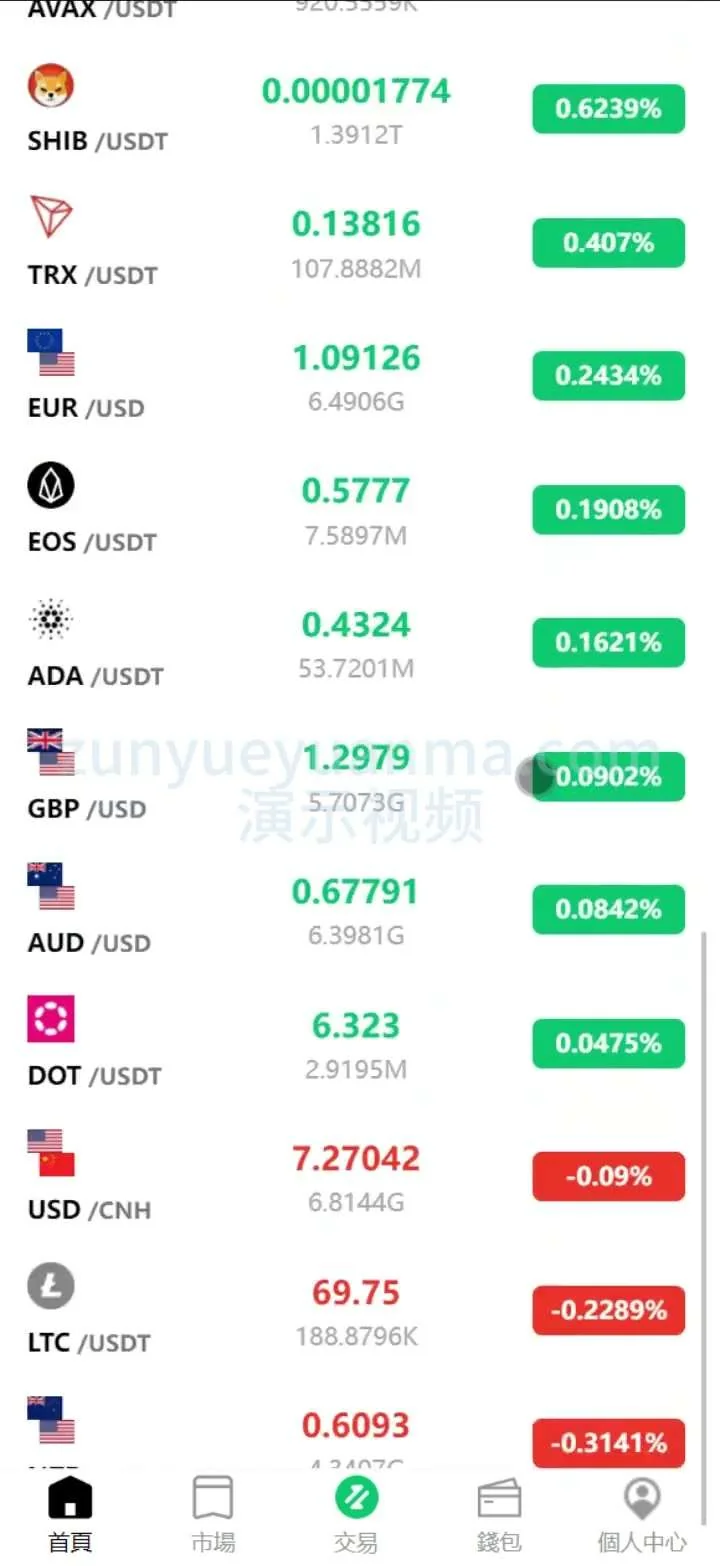Open EOS/USDT market details
Screen dimensions: 720x1566
(x=356, y=510)
